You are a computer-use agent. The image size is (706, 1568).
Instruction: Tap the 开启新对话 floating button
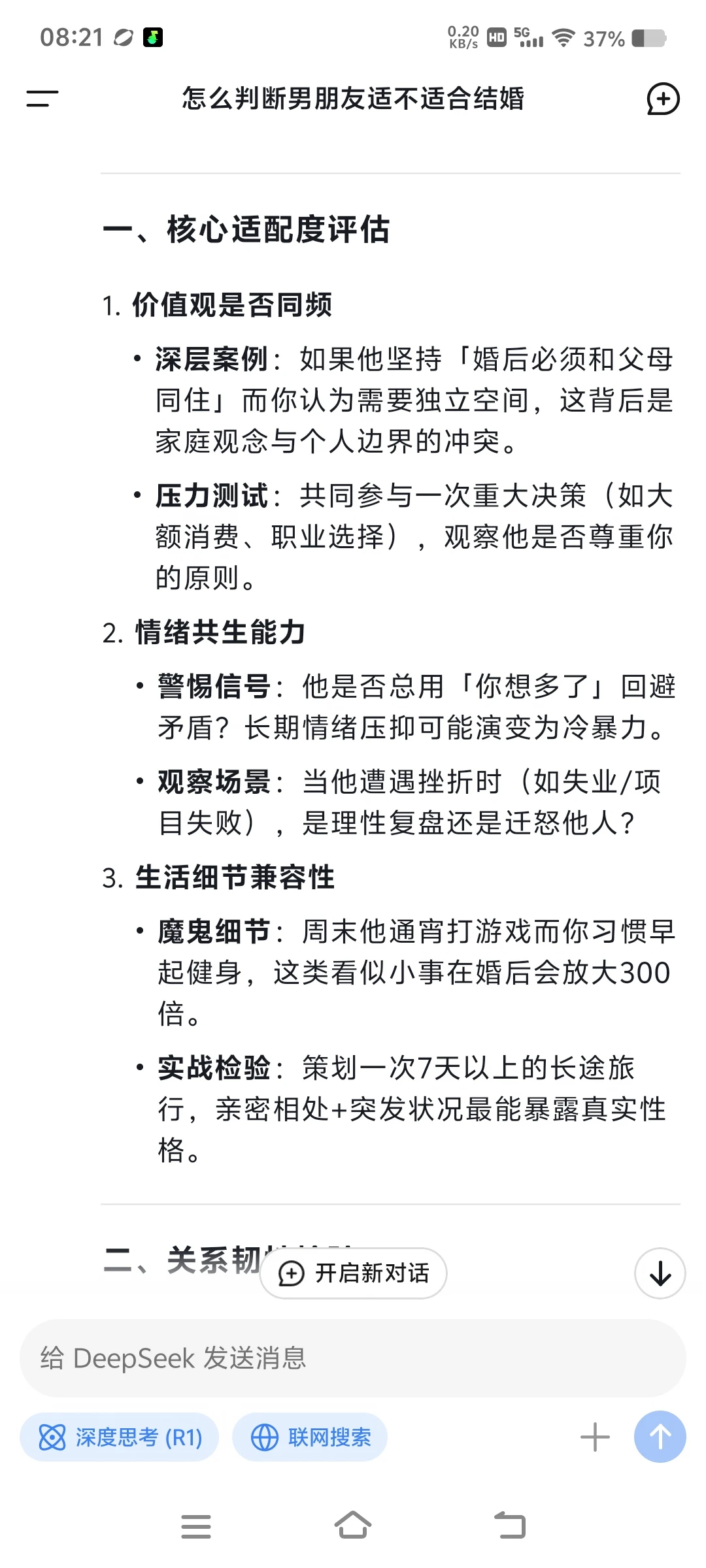point(354,1273)
